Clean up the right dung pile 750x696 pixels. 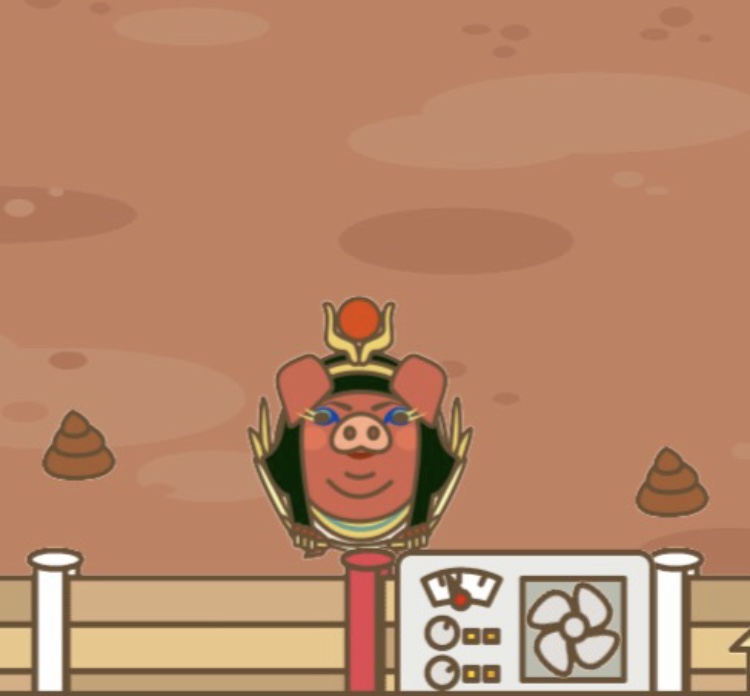(x=671, y=484)
